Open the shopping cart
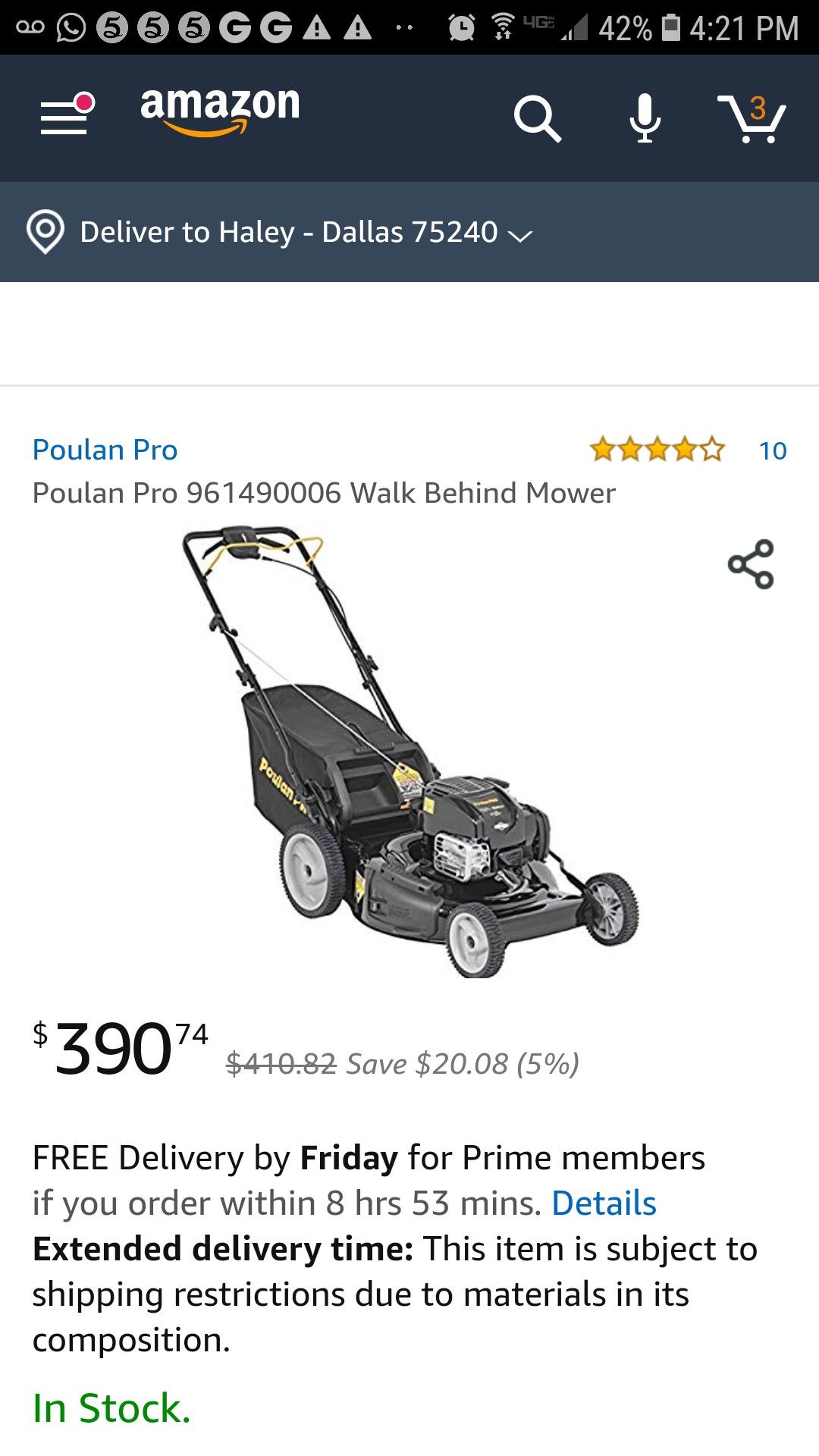 [752, 118]
